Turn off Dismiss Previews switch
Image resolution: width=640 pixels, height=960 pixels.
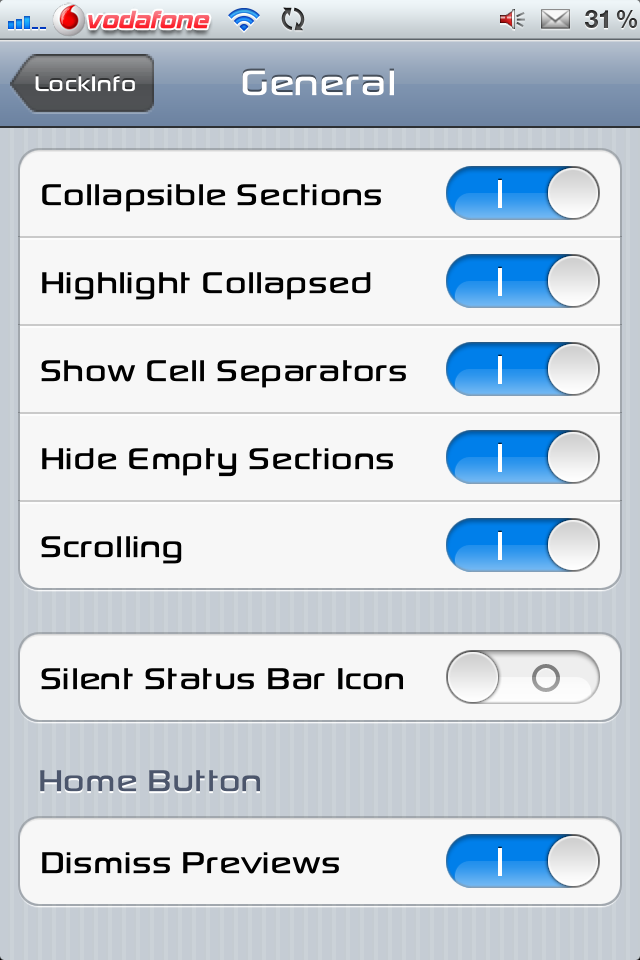[x=522, y=862]
